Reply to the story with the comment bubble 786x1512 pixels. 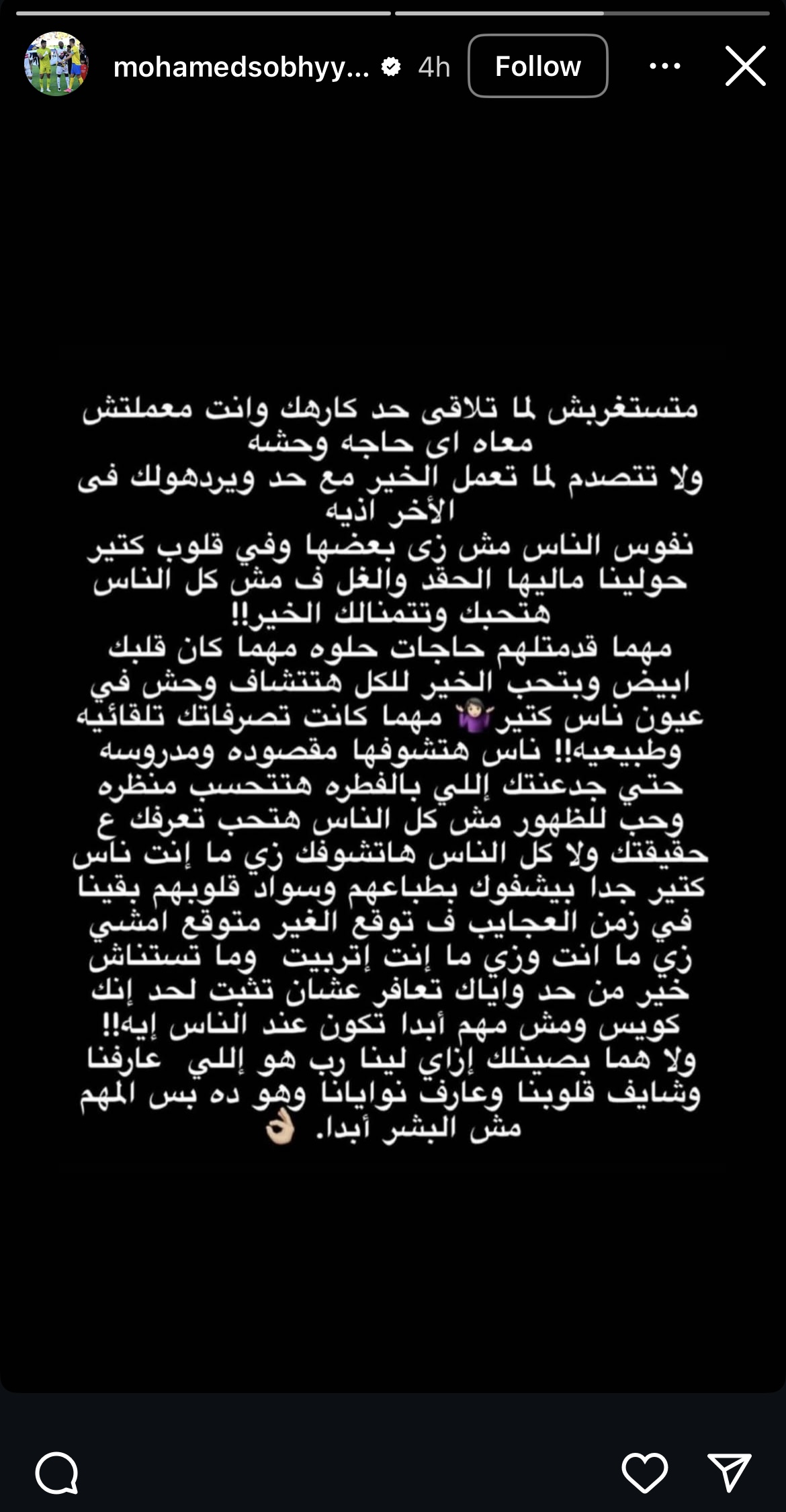click(x=57, y=1473)
